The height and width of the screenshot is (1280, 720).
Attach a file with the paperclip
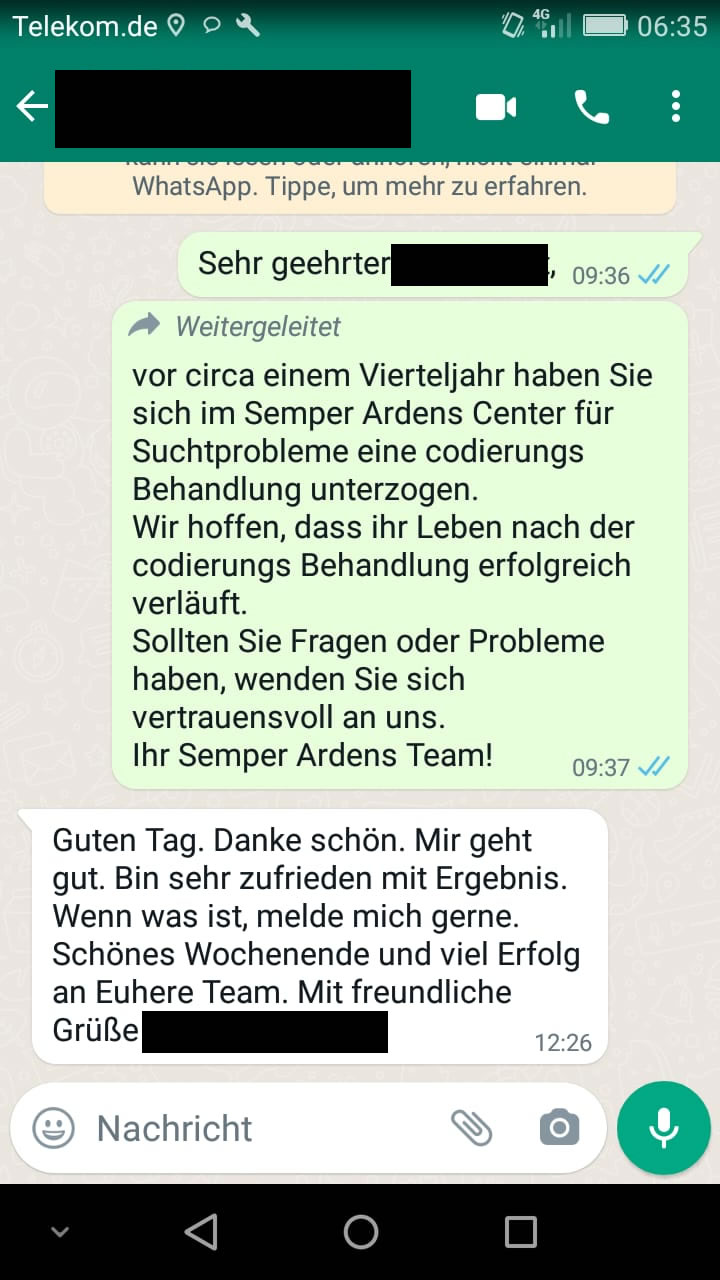[472, 1129]
